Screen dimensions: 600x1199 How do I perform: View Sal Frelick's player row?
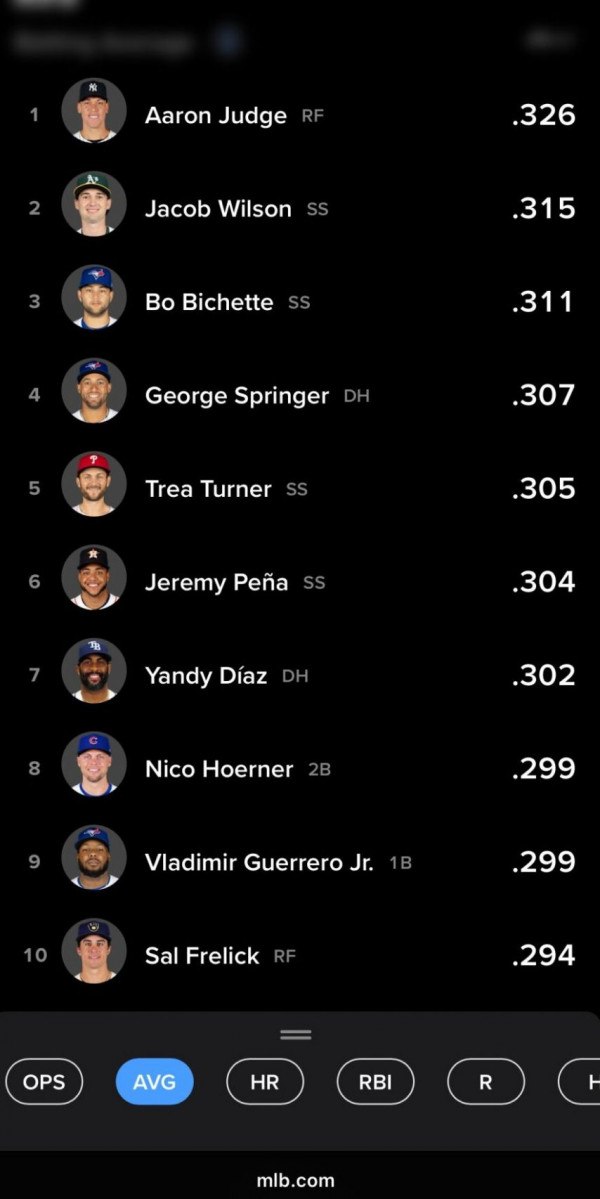point(300,954)
